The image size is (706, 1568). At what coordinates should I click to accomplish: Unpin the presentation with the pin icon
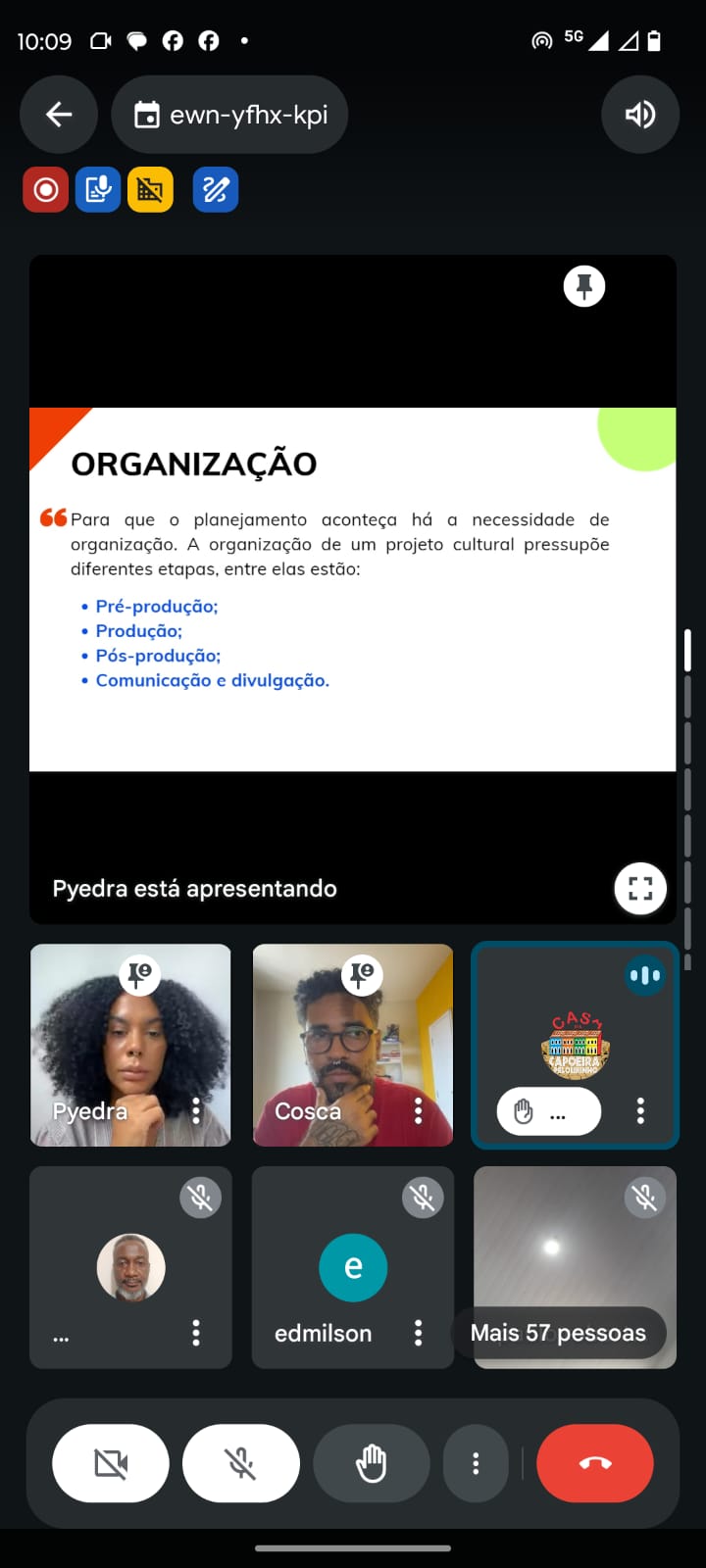tap(584, 287)
